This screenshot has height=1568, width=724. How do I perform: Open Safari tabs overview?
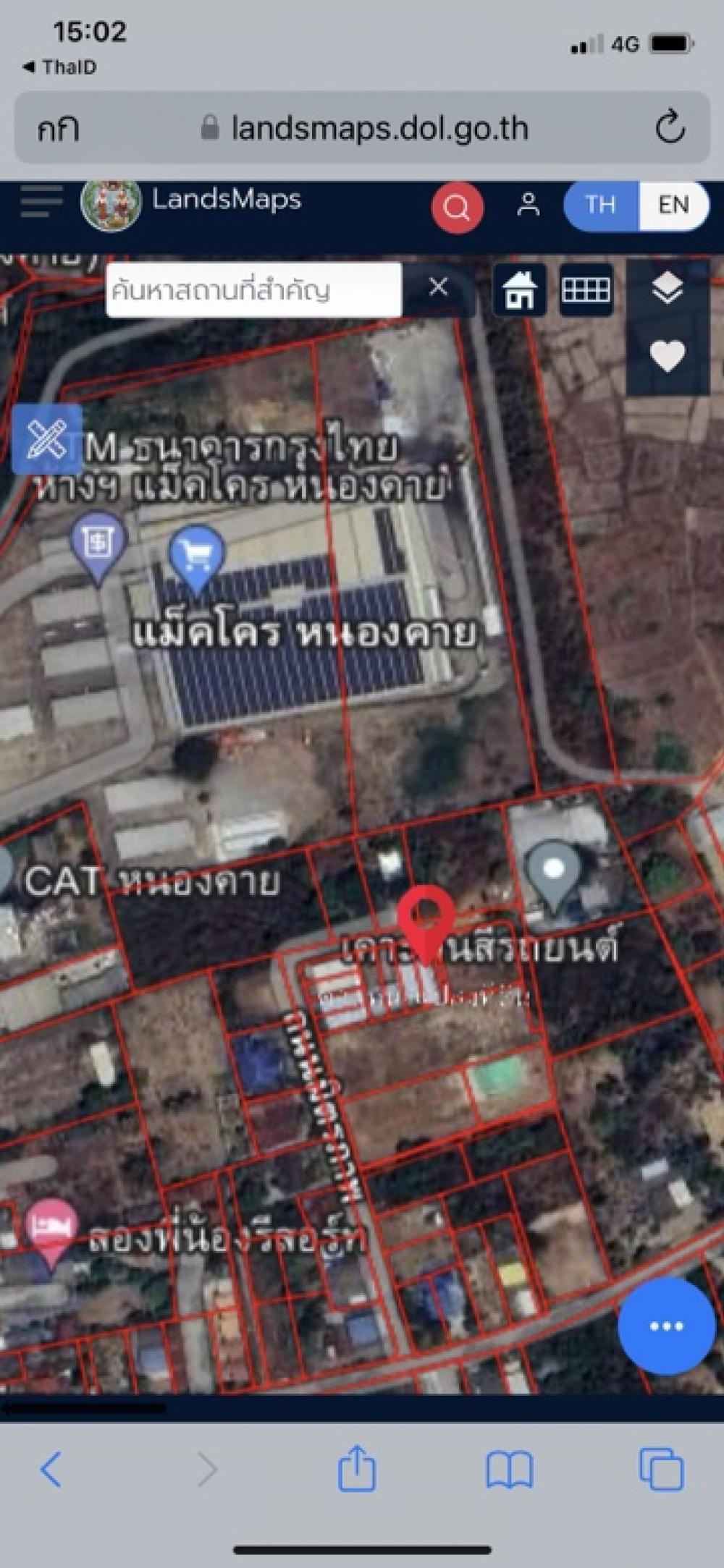tap(661, 1469)
